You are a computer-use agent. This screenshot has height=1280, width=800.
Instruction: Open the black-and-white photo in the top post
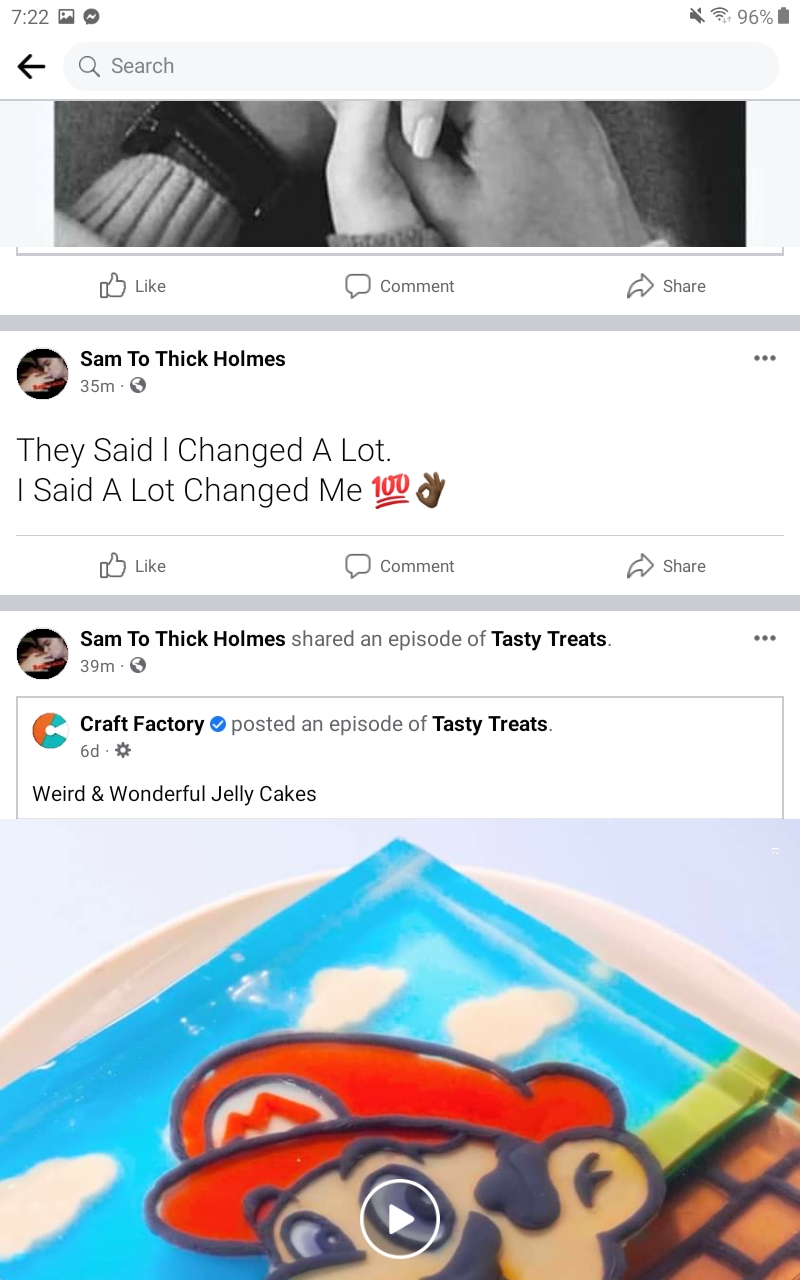pos(400,173)
